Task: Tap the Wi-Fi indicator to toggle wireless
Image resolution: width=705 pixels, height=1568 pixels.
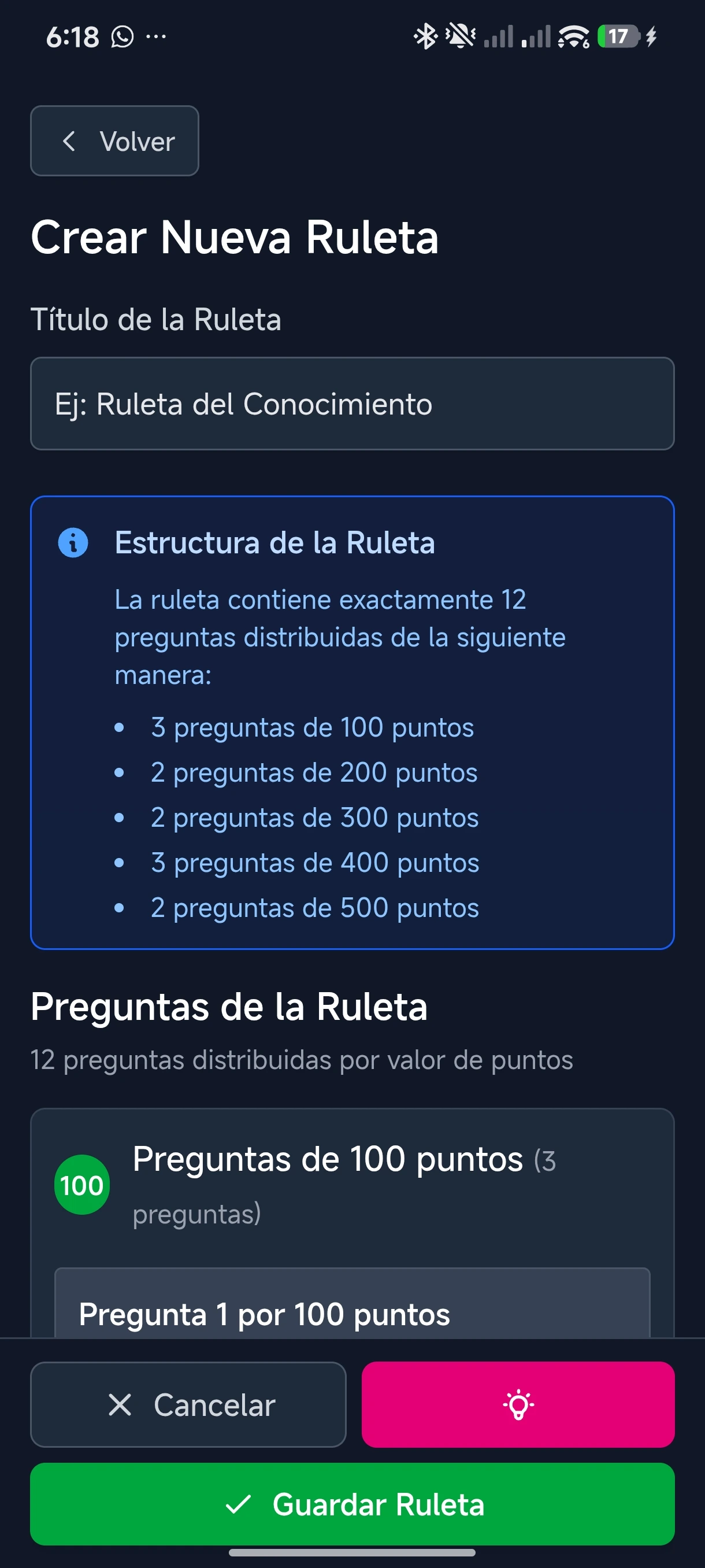Action: 573,35
